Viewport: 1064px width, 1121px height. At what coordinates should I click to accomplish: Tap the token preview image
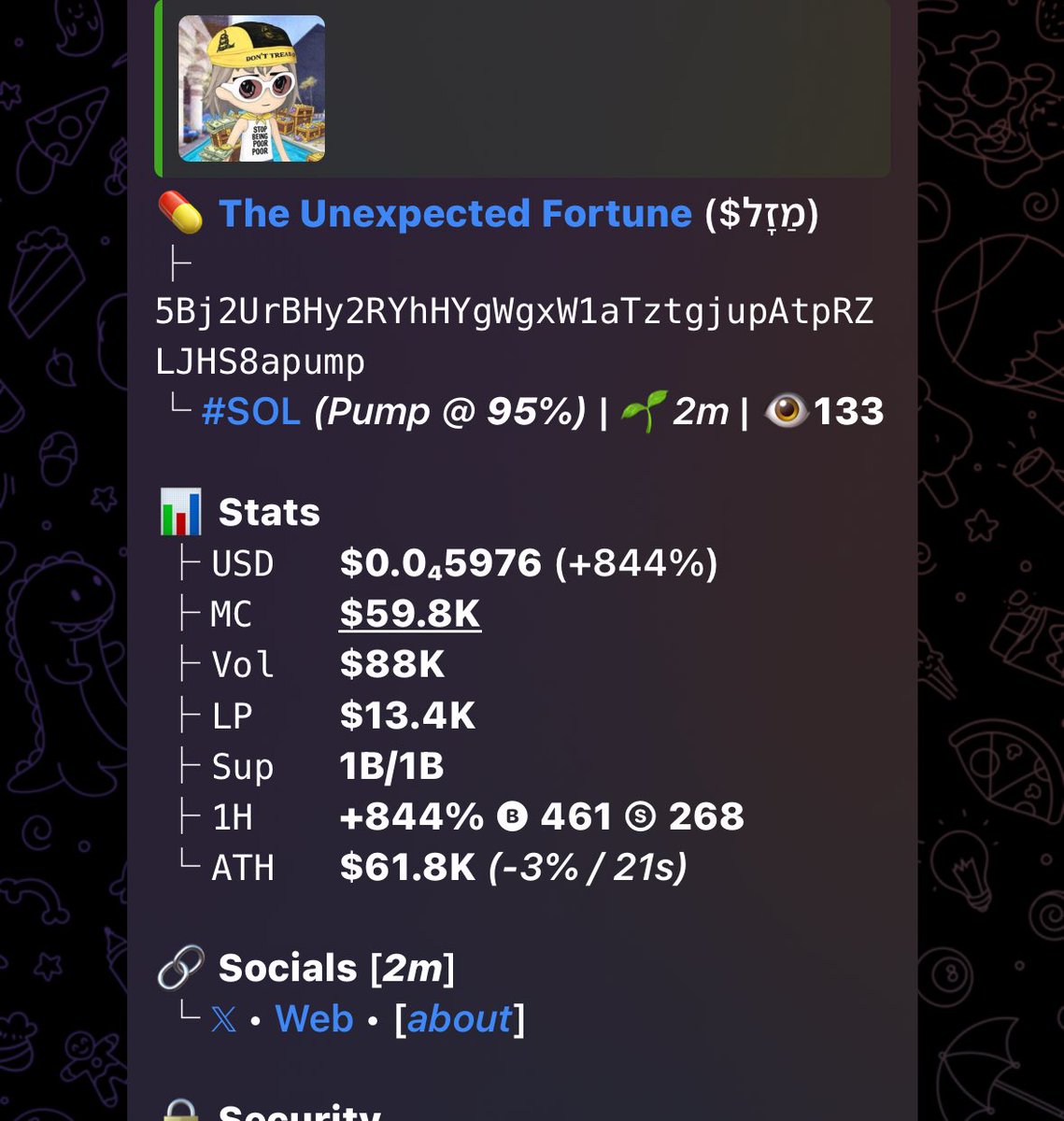[251, 89]
